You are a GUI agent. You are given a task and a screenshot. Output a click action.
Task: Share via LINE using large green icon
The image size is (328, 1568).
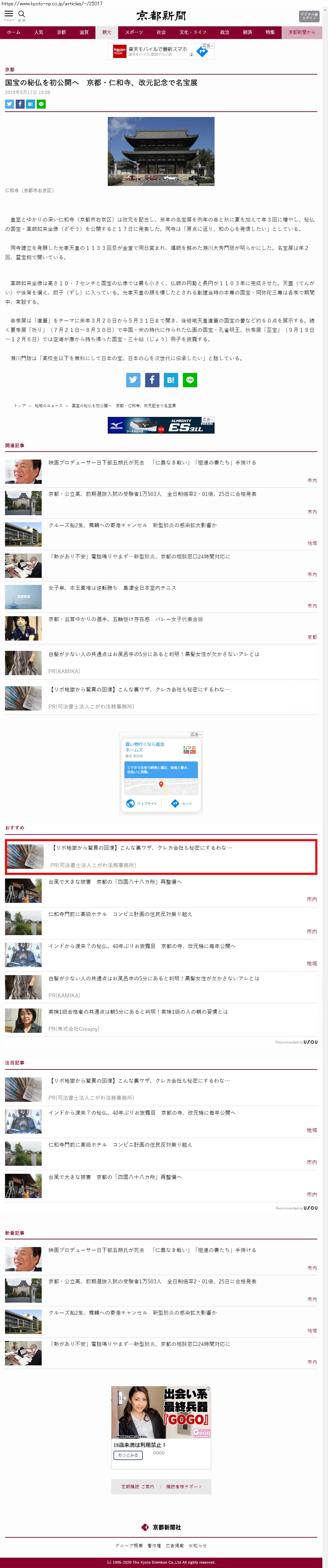(x=190, y=380)
